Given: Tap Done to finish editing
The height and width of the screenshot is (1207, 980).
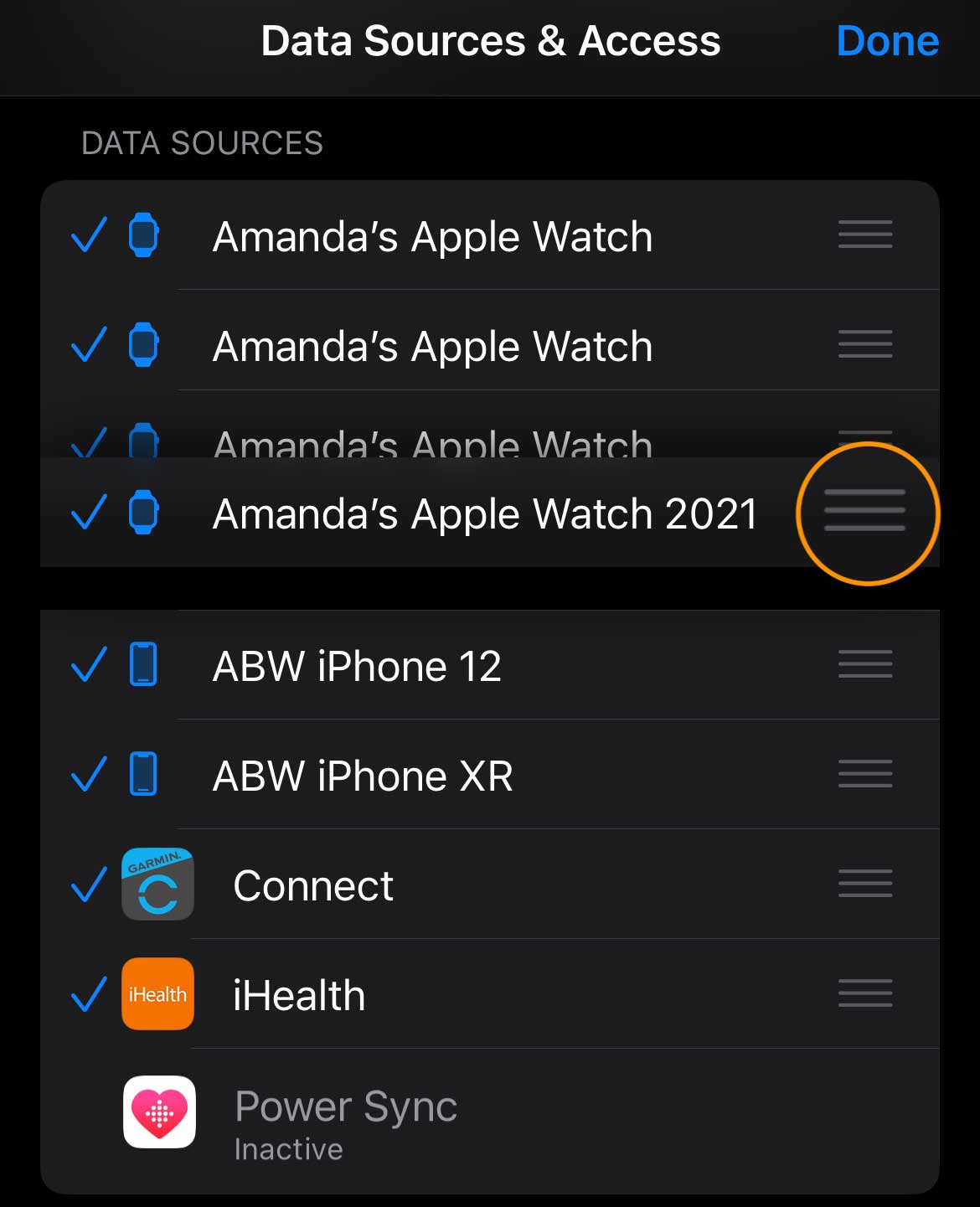Looking at the screenshot, I should [887, 40].
